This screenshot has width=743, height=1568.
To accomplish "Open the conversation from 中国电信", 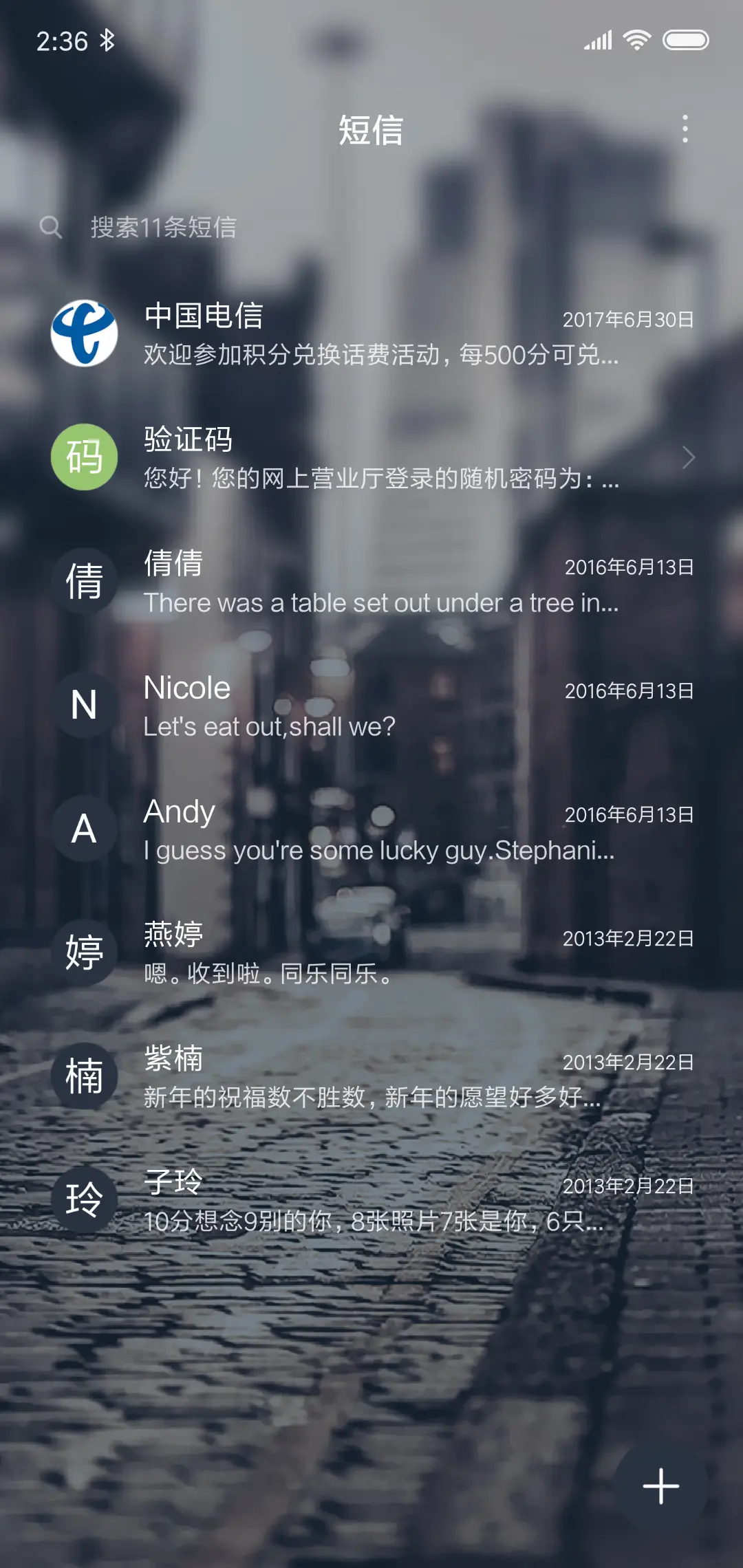I will coord(371,335).
